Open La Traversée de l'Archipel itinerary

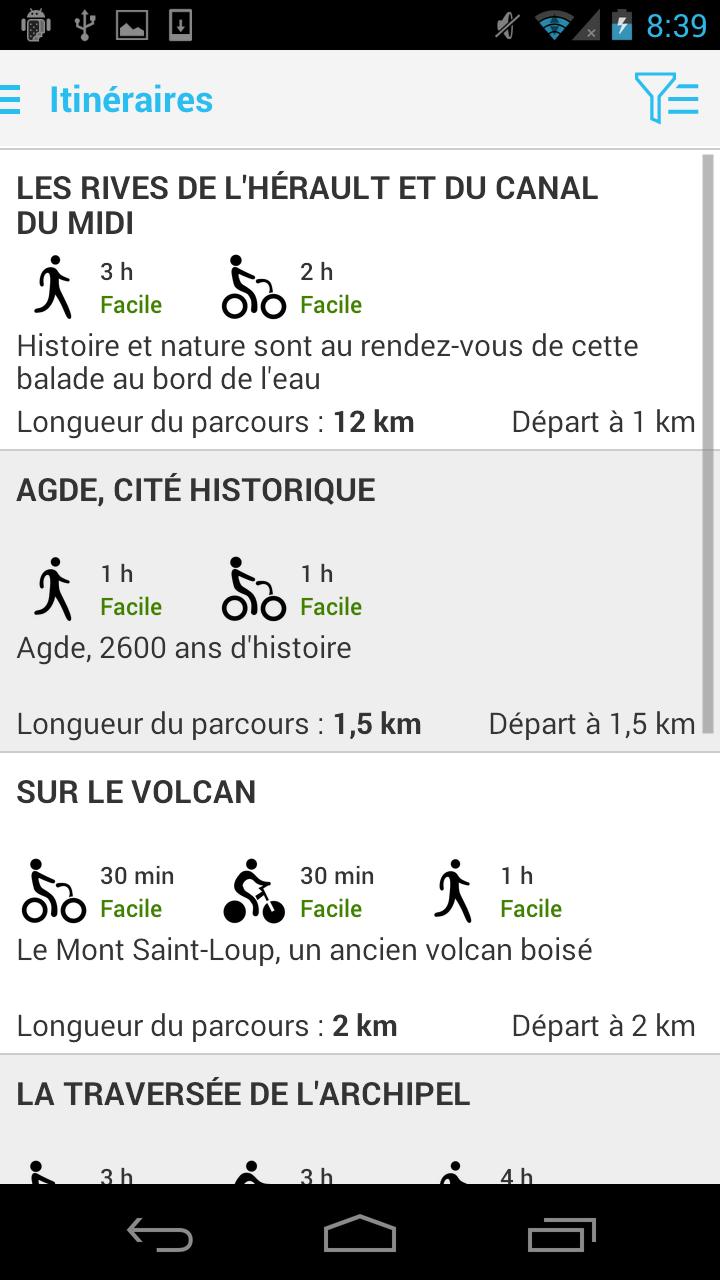point(242,1093)
